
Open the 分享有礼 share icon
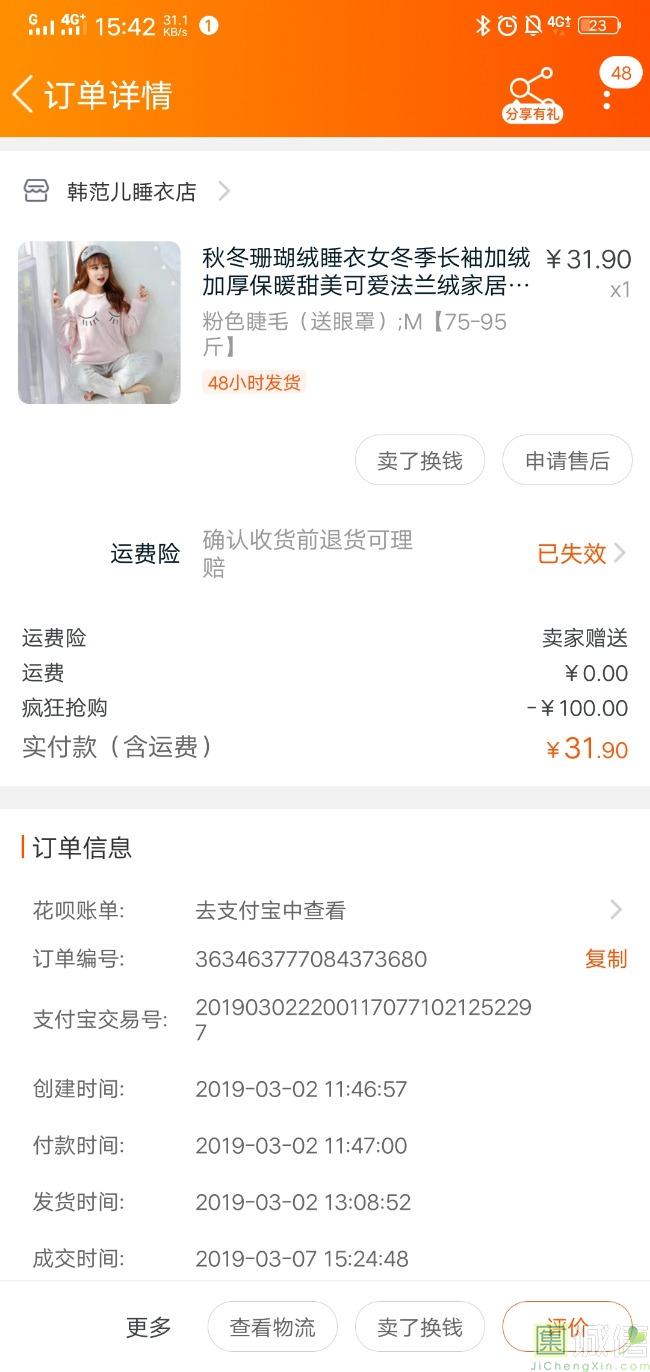[x=532, y=94]
